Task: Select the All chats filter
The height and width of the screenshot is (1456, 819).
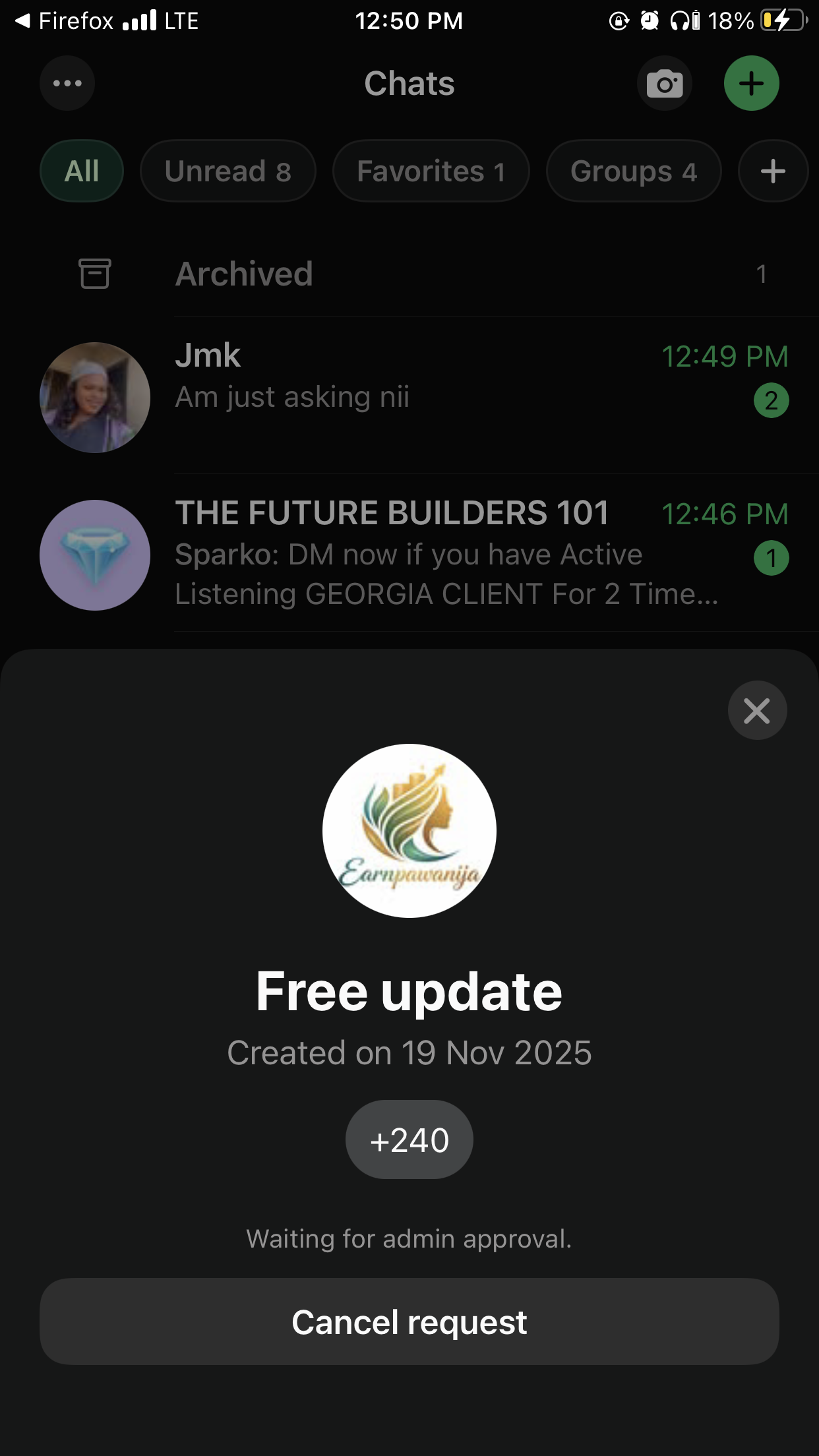Action: [82, 171]
